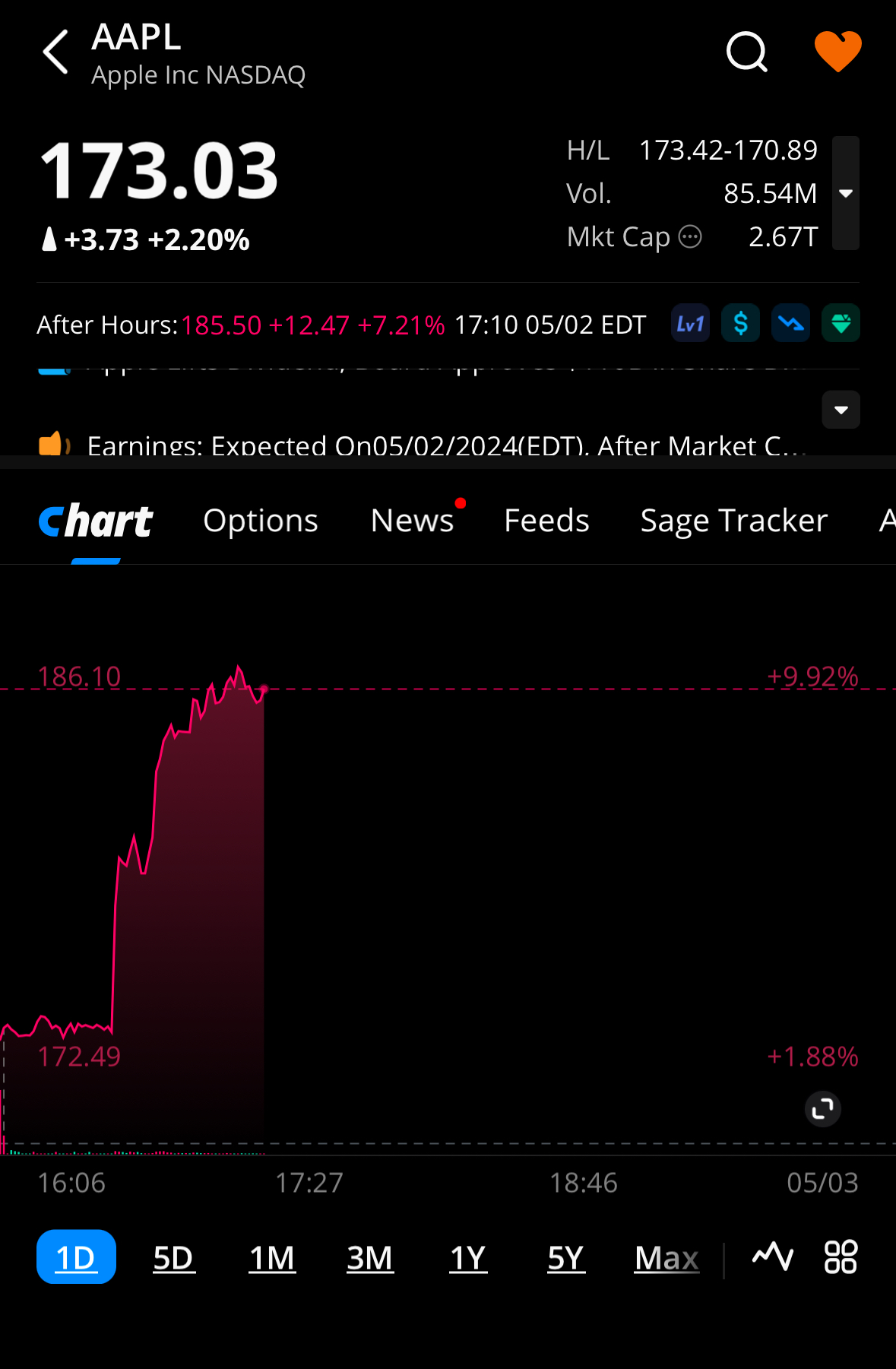The image size is (896, 1369).
Task: Switch to the News tab
Action: point(413,521)
